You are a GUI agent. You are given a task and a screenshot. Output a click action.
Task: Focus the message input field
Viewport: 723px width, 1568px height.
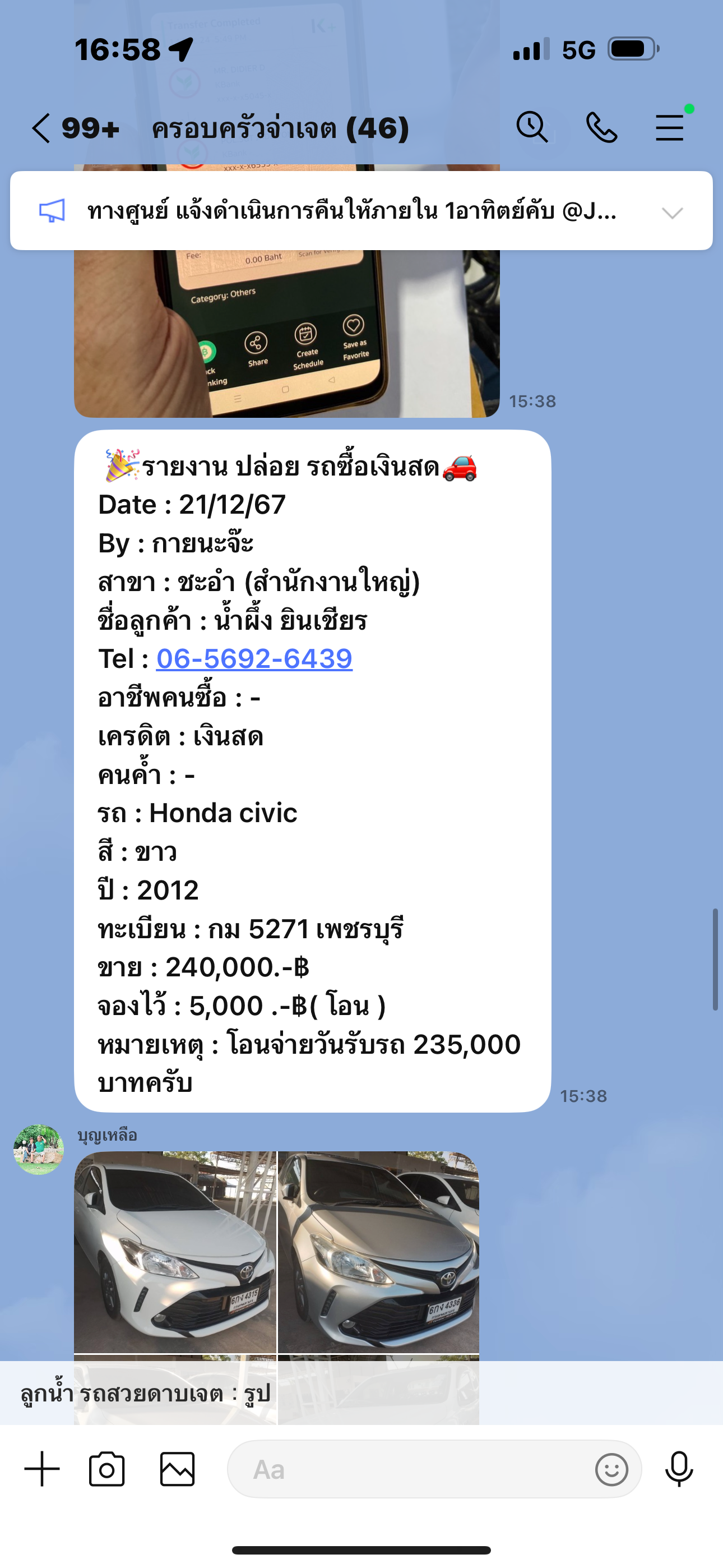pos(409,1469)
